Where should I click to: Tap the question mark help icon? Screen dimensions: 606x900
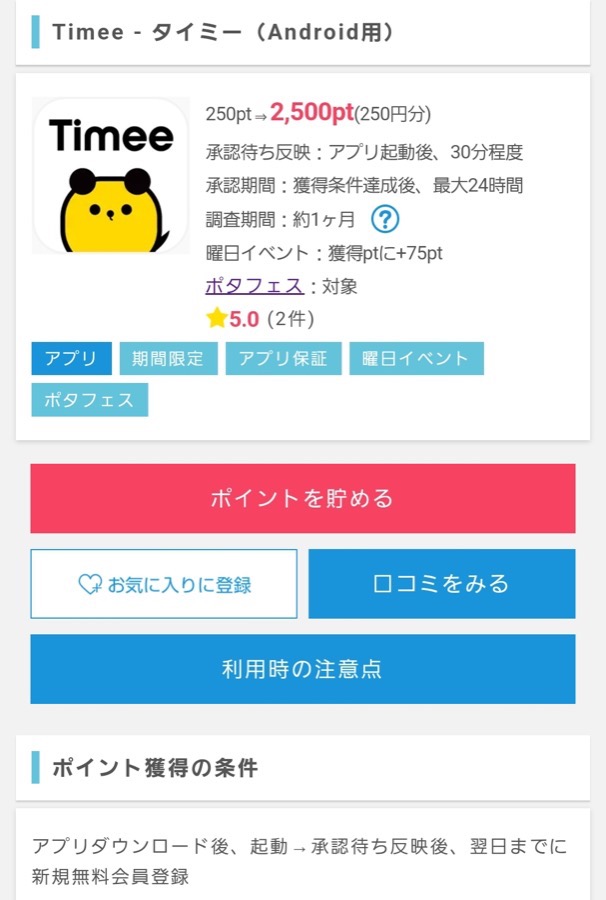[385, 219]
